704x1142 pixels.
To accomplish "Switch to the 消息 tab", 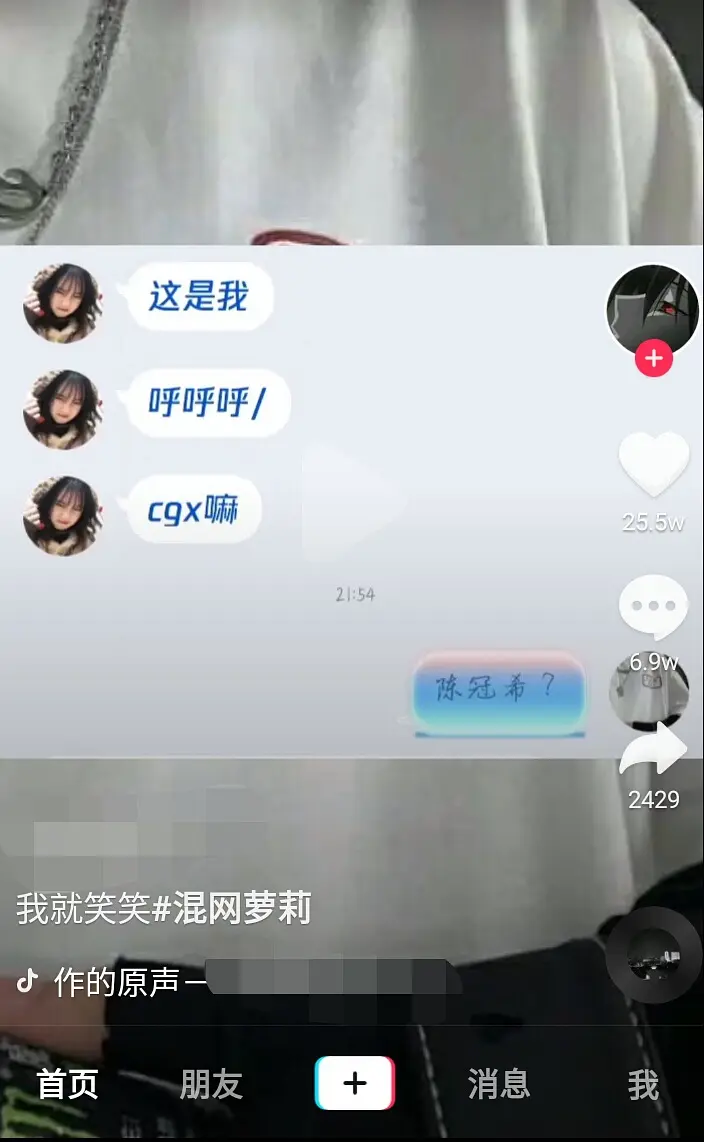I will tap(498, 1084).
